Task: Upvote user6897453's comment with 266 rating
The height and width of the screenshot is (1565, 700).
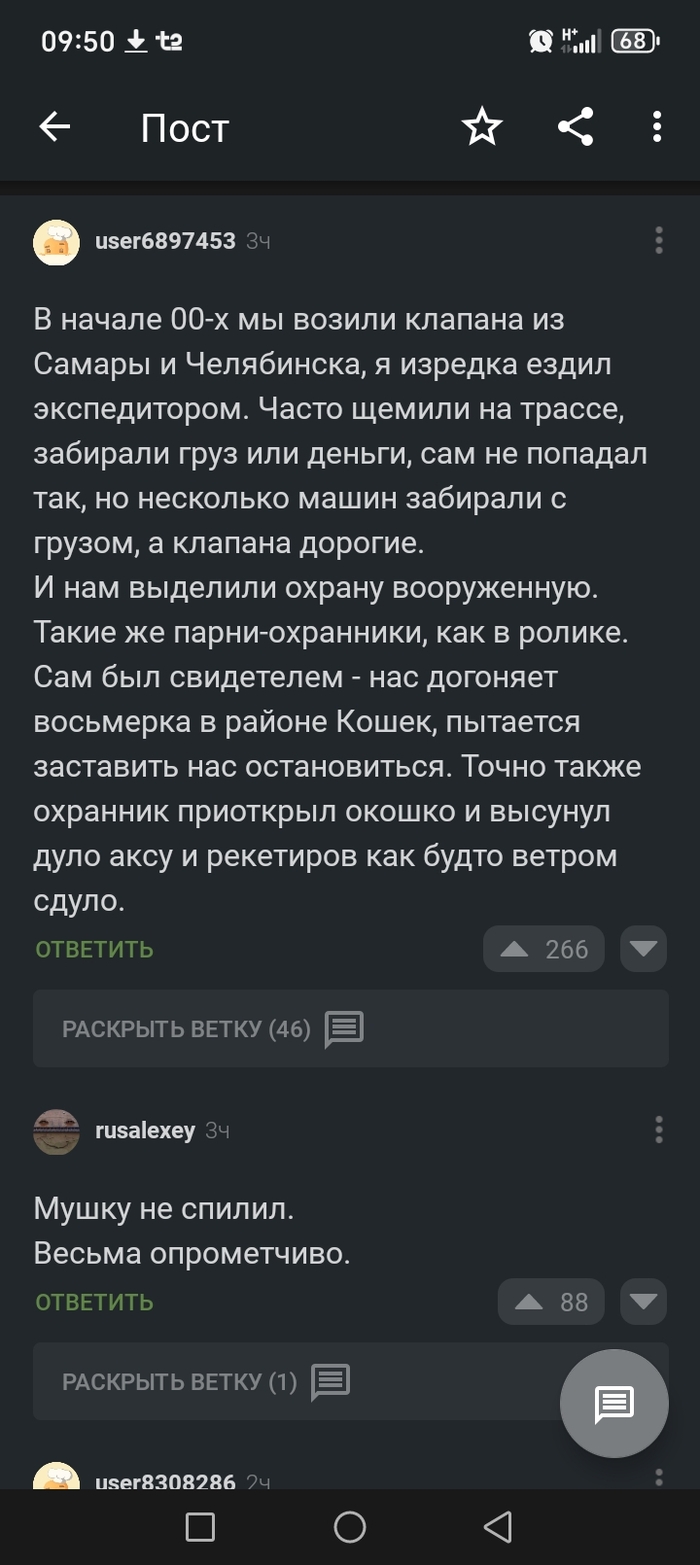Action: click(544, 949)
